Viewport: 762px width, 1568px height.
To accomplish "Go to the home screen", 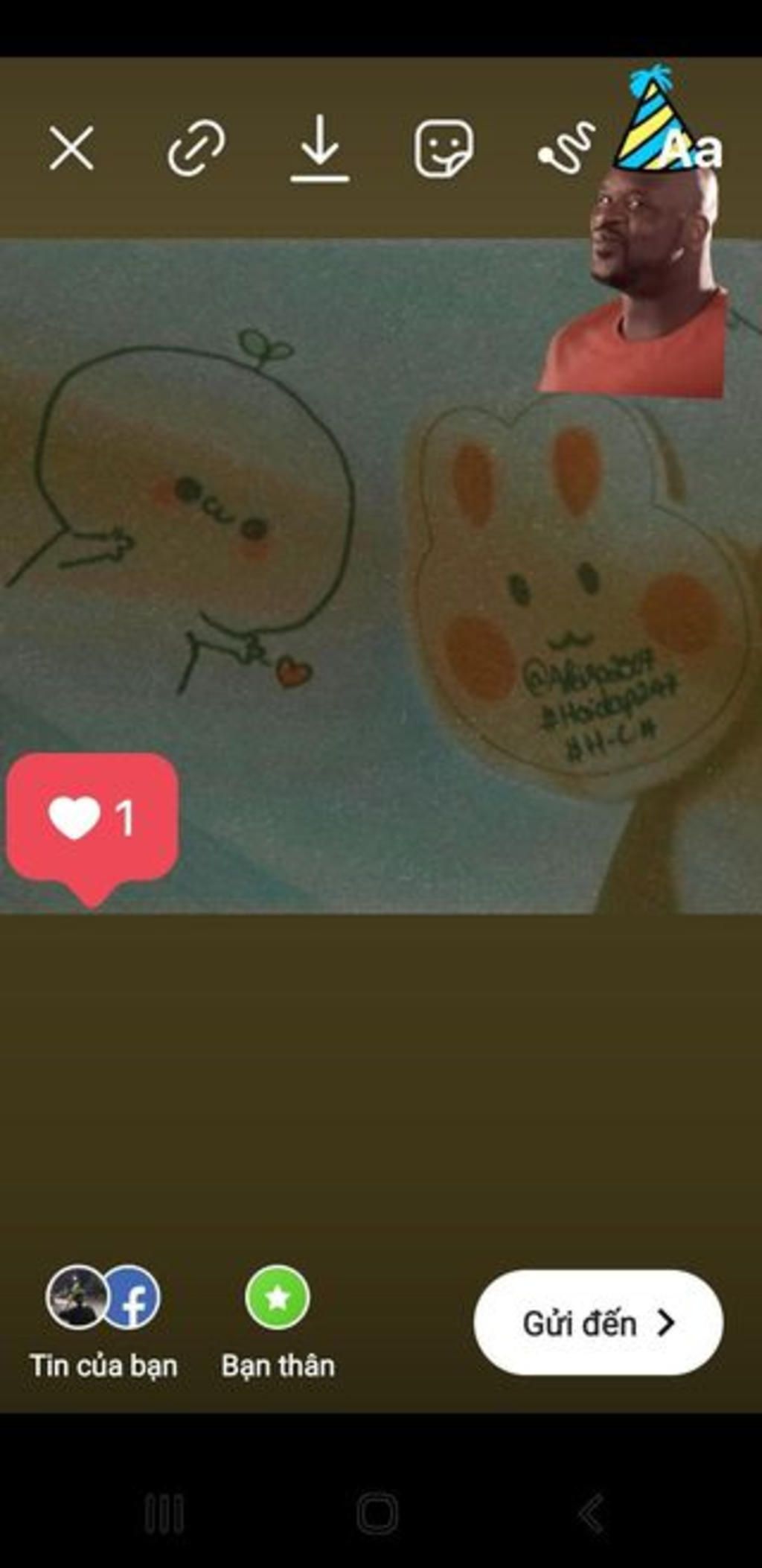I will point(377,1513).
